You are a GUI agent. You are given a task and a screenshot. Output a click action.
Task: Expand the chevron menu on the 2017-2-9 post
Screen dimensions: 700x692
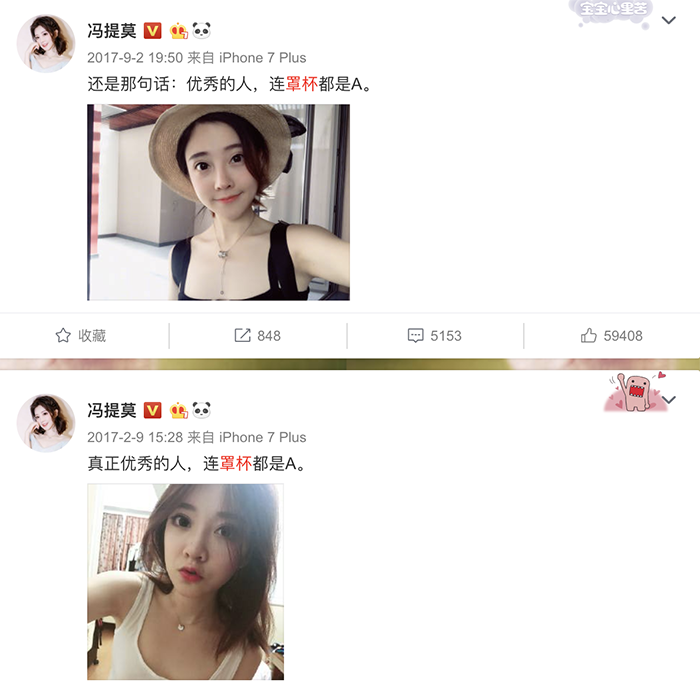(669, 400)
